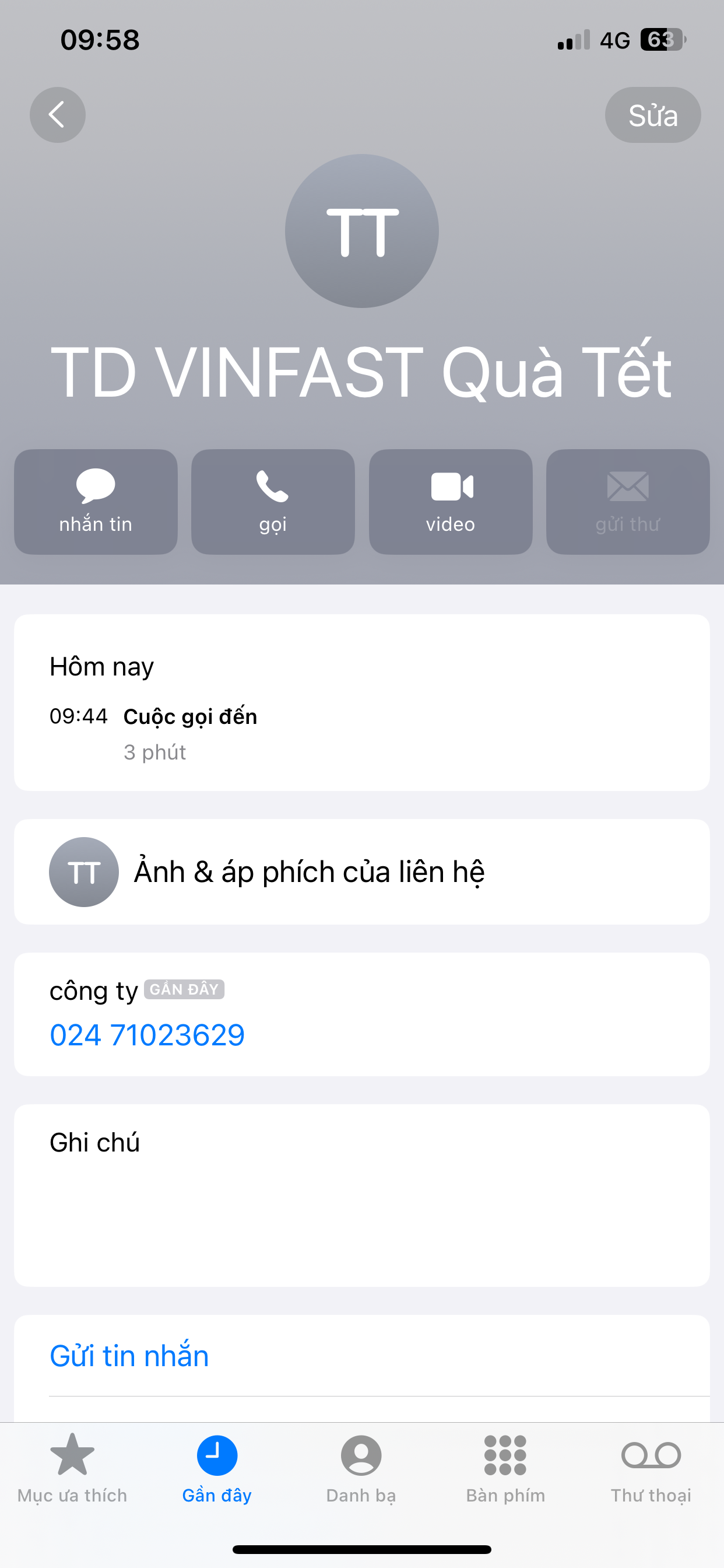This screenshot has width=724, height=1568.
Task: Select Gửi tin nhắn
Action: tap(129, 1356)
